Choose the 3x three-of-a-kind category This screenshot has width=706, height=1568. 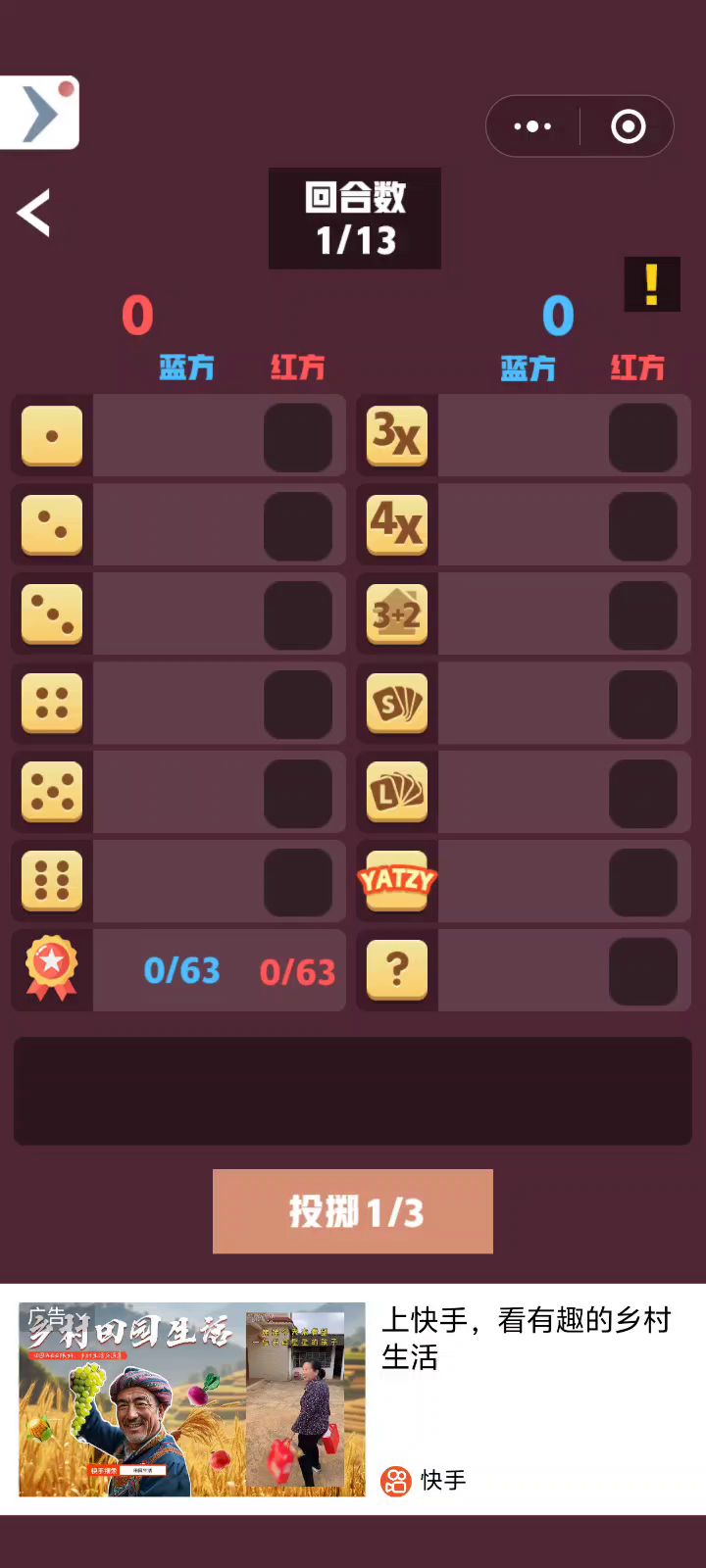click(397, 435)
